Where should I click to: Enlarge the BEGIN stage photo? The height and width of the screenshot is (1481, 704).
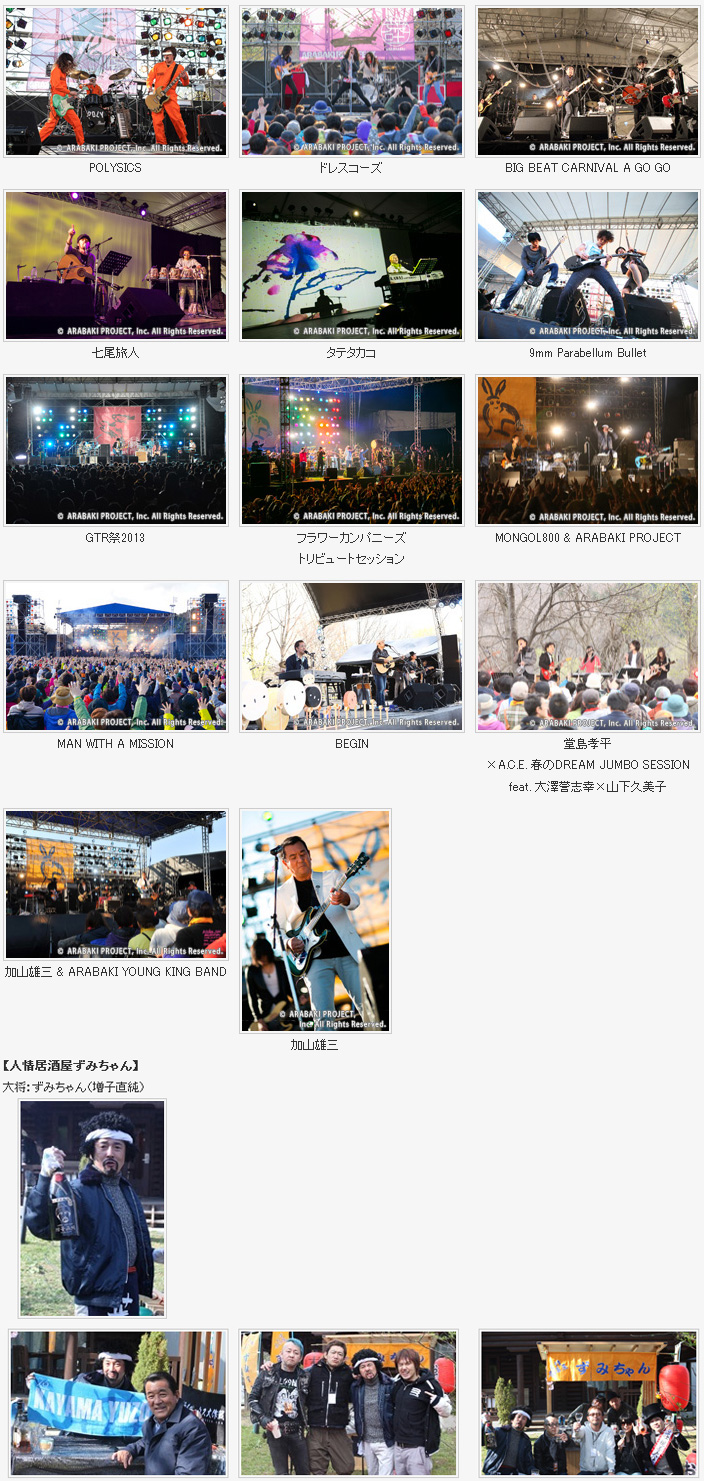click(352, 656)
